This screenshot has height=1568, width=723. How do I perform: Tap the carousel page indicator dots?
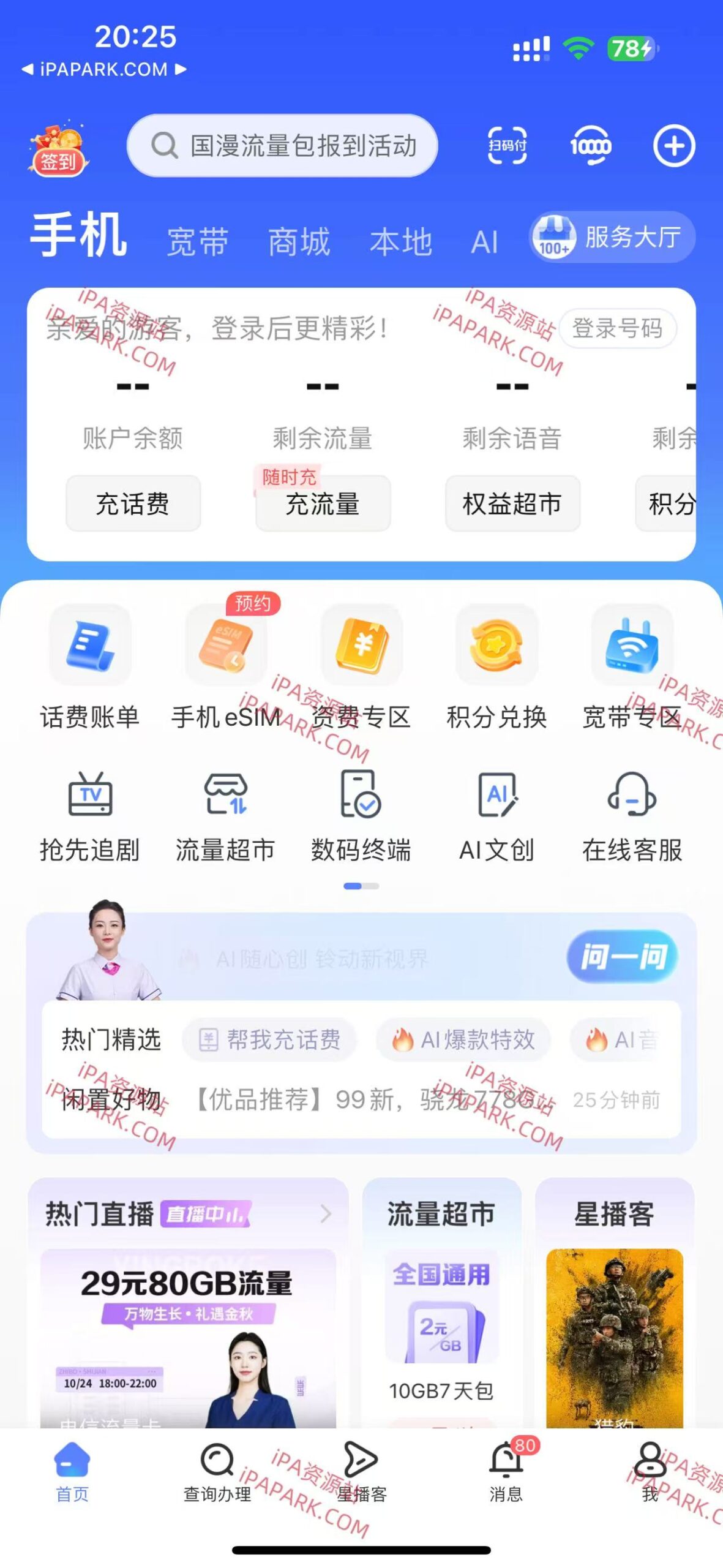point(361,886)
